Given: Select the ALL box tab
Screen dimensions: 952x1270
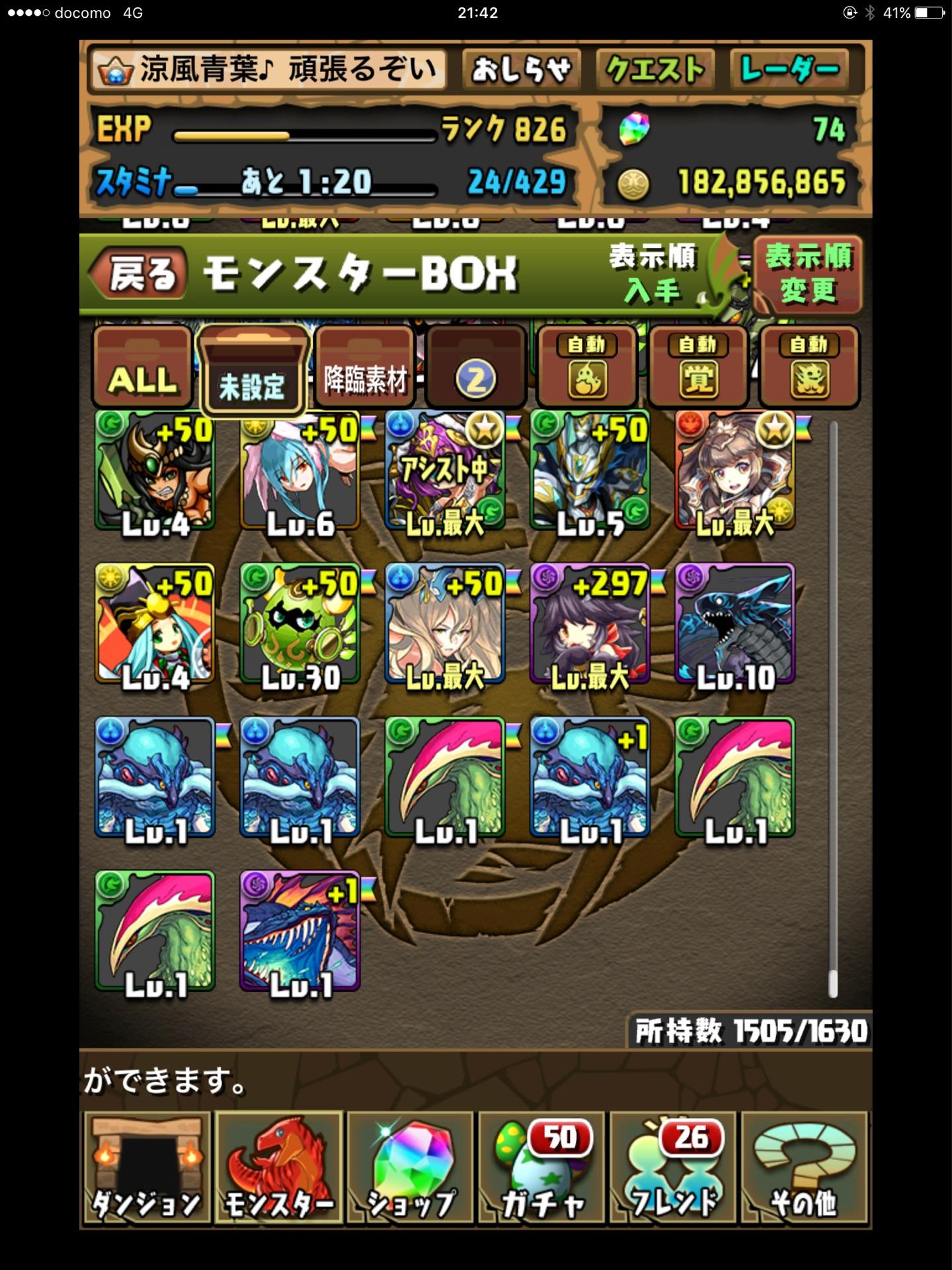Looking at the screenshot, I should (x=142, y=369).
